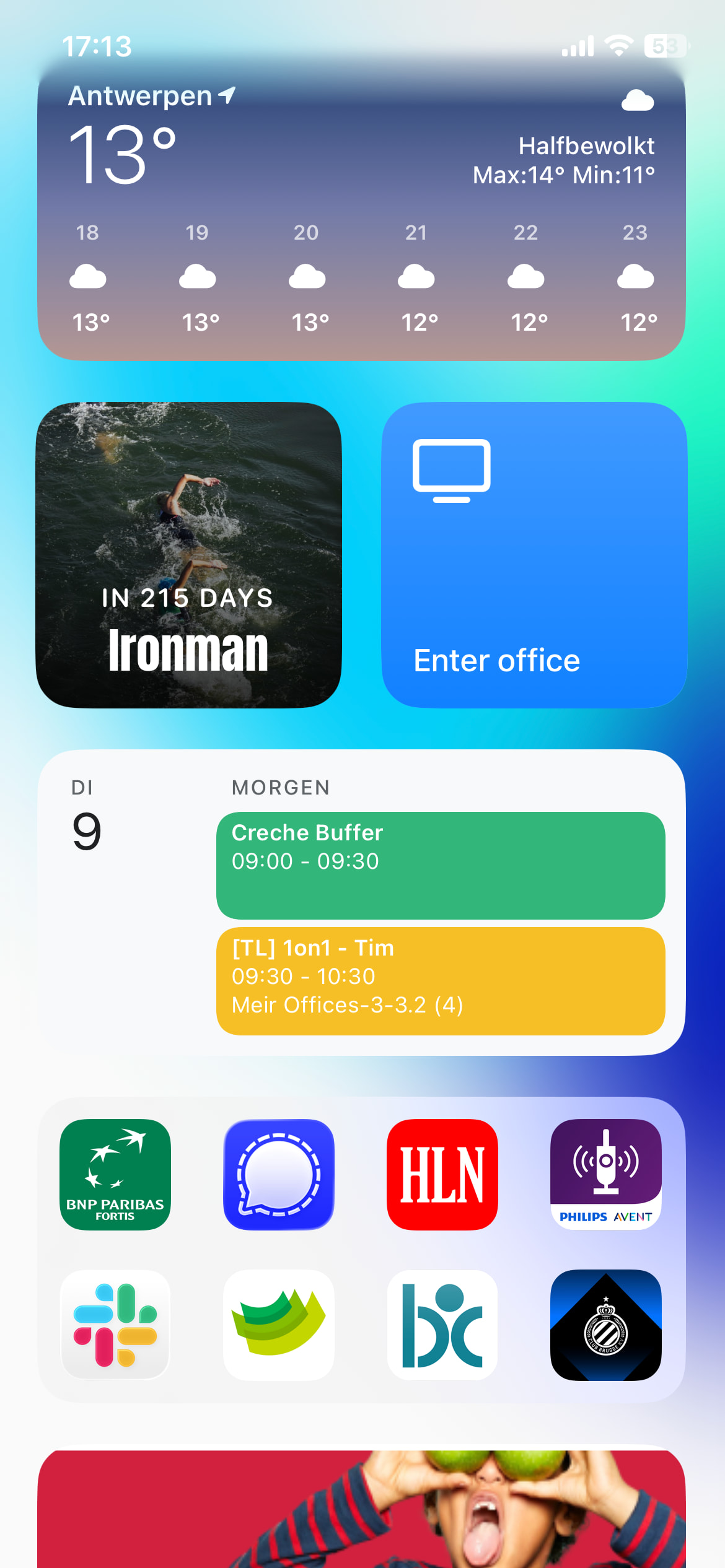This screenshot has width=725, height=1568.
Task: Open the green layered bowl app
Action: click(x=279, y=1324)
